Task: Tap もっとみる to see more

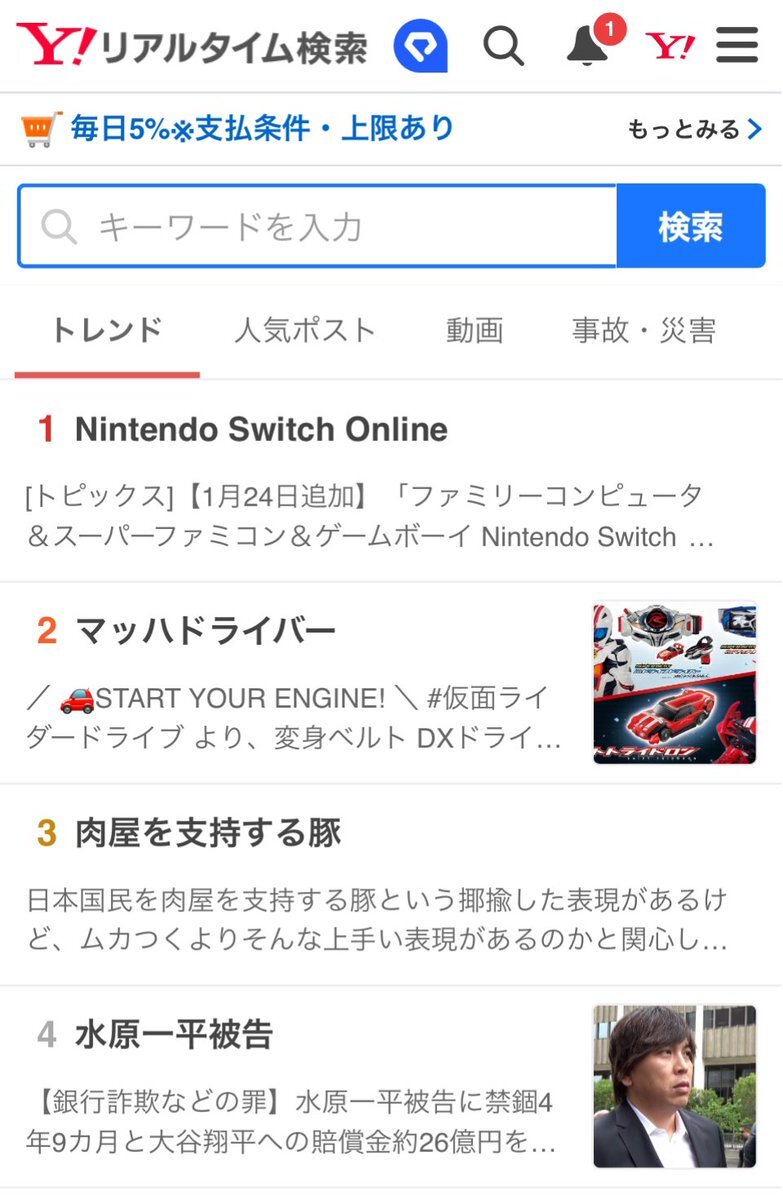Action: (x=694, y=129)
